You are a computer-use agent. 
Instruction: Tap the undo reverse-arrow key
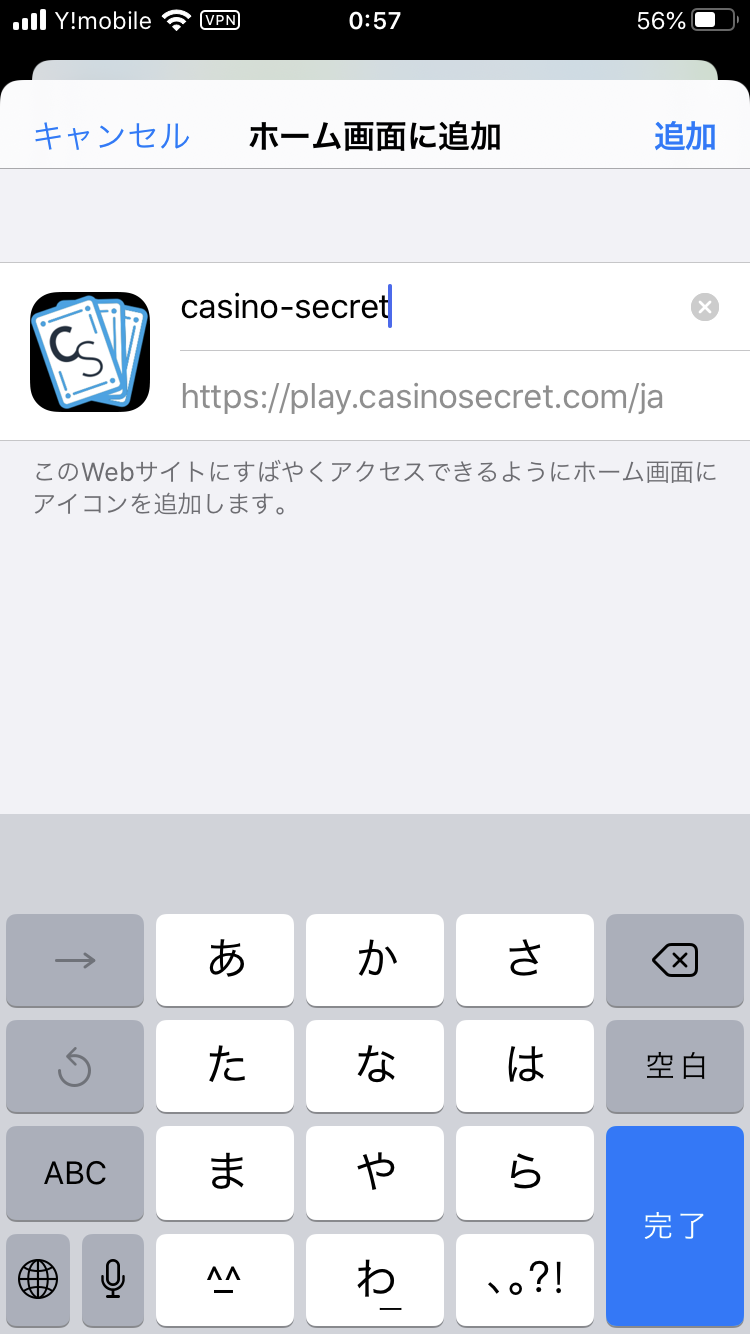75,1067
